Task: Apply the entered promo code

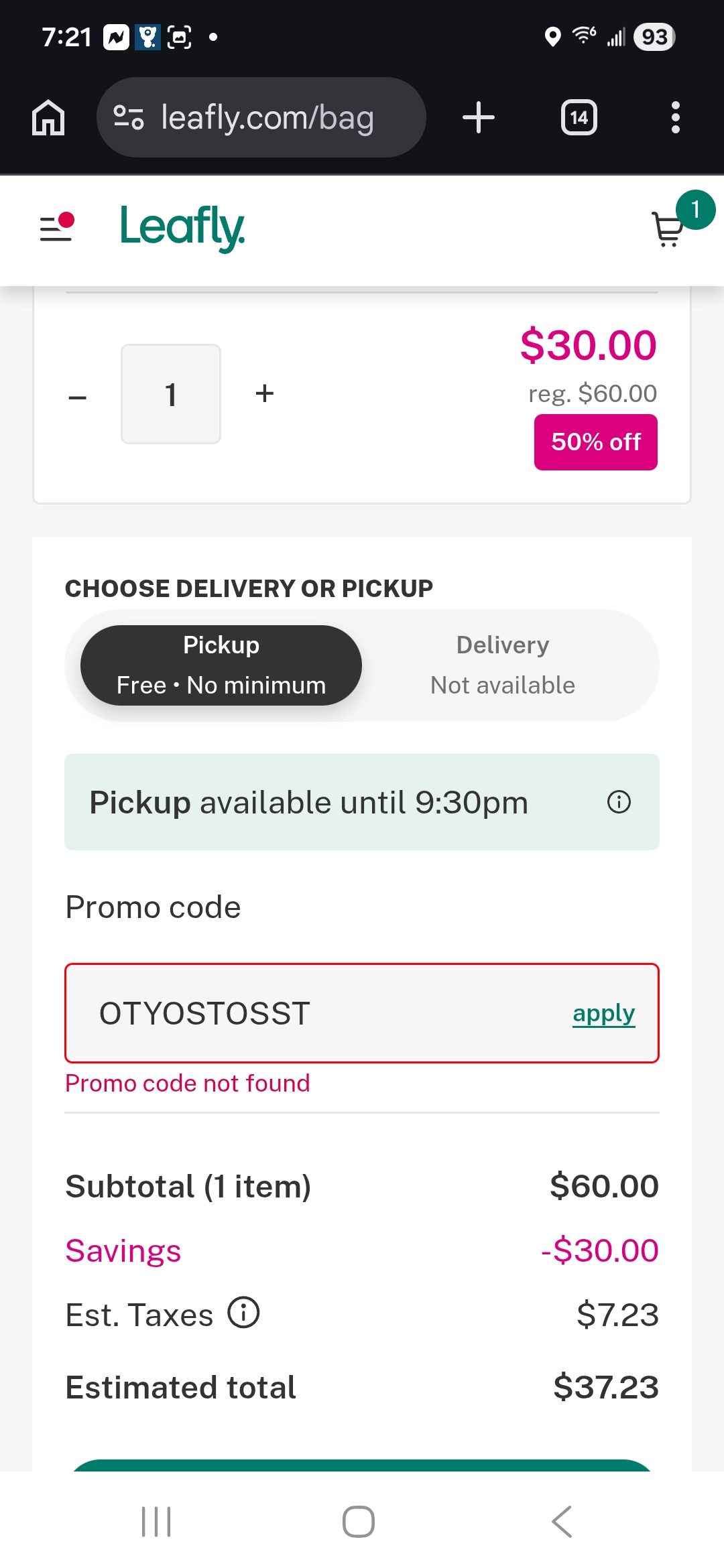Action: 603,1013
